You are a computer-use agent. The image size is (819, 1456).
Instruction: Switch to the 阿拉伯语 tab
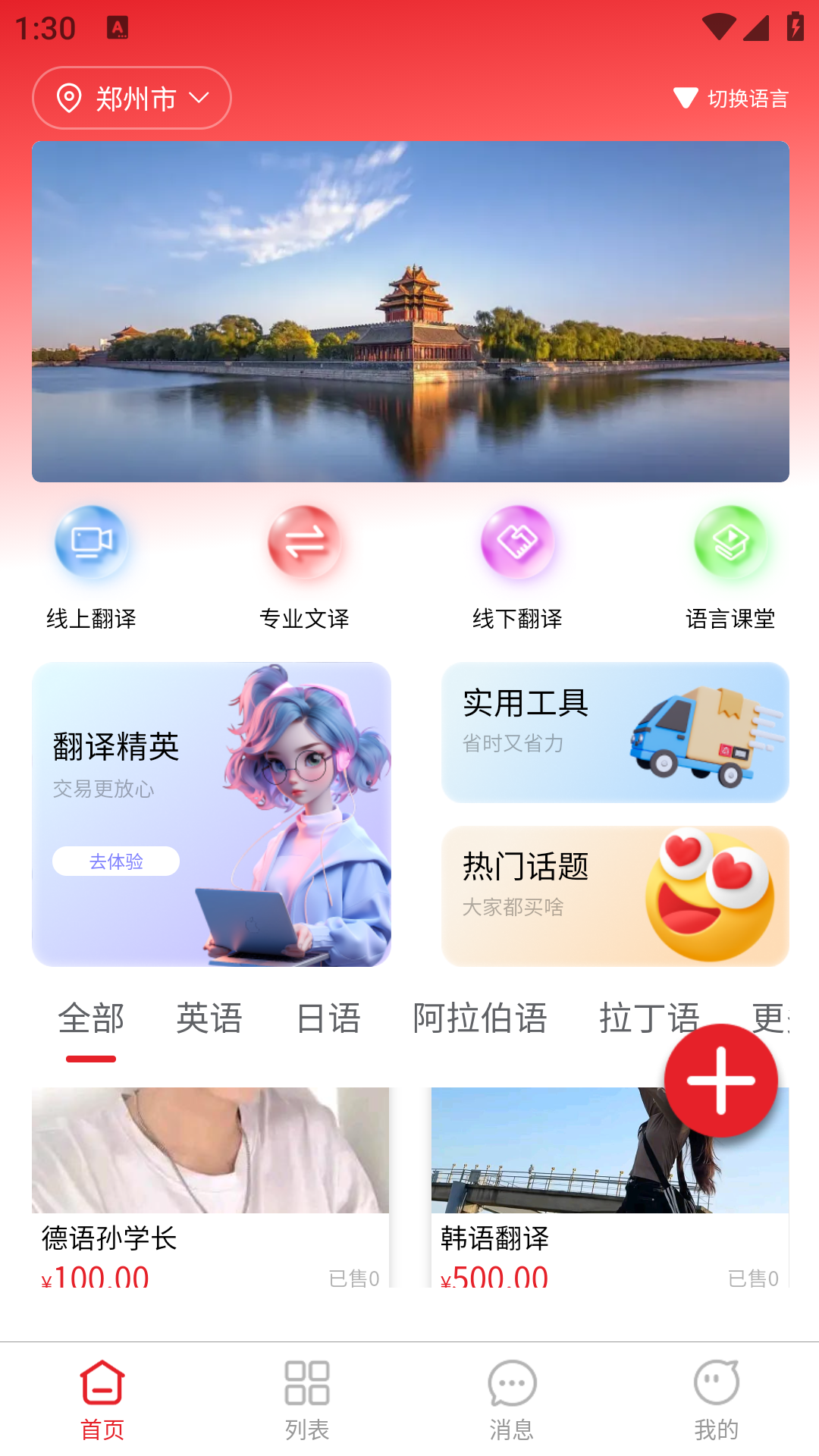point(482,1018)
